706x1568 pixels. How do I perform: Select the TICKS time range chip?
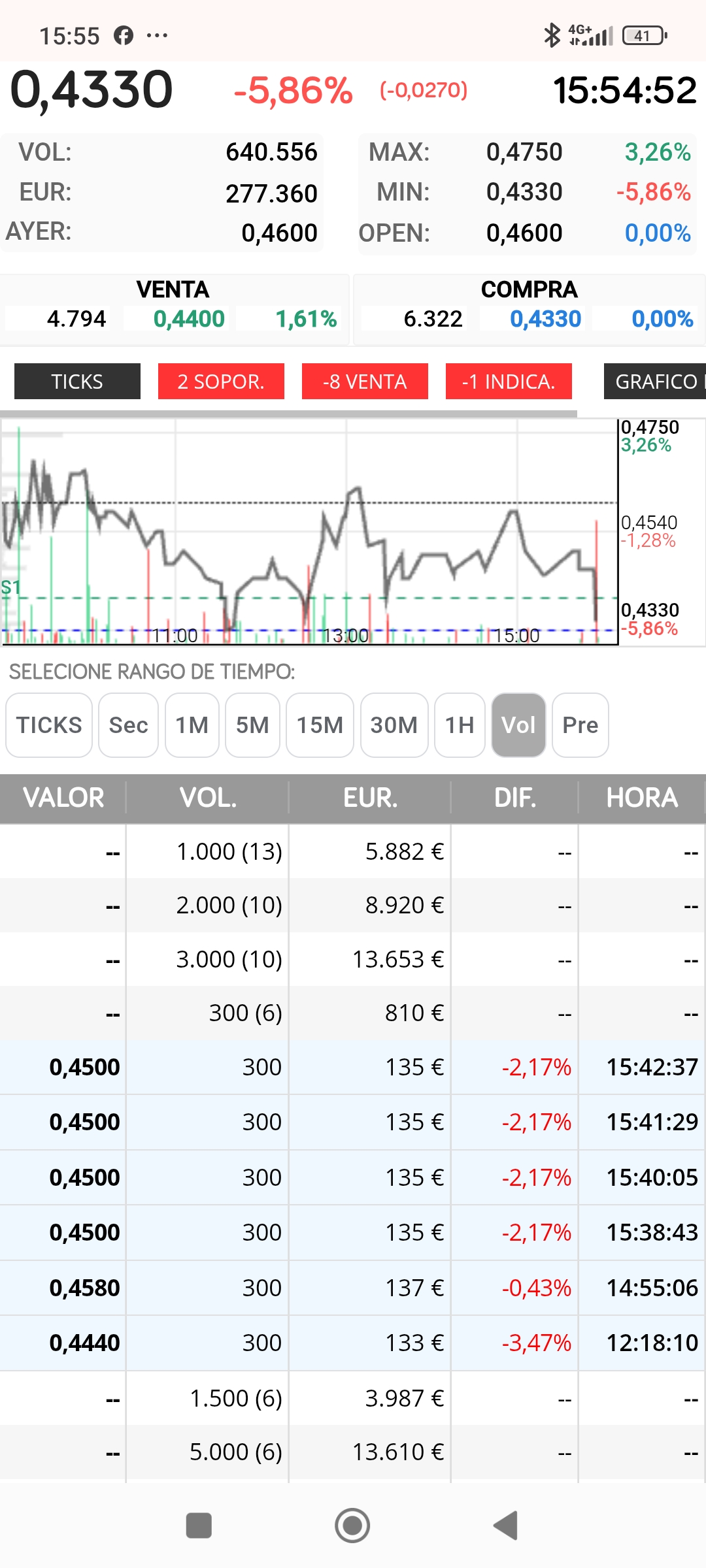point(49,725)
